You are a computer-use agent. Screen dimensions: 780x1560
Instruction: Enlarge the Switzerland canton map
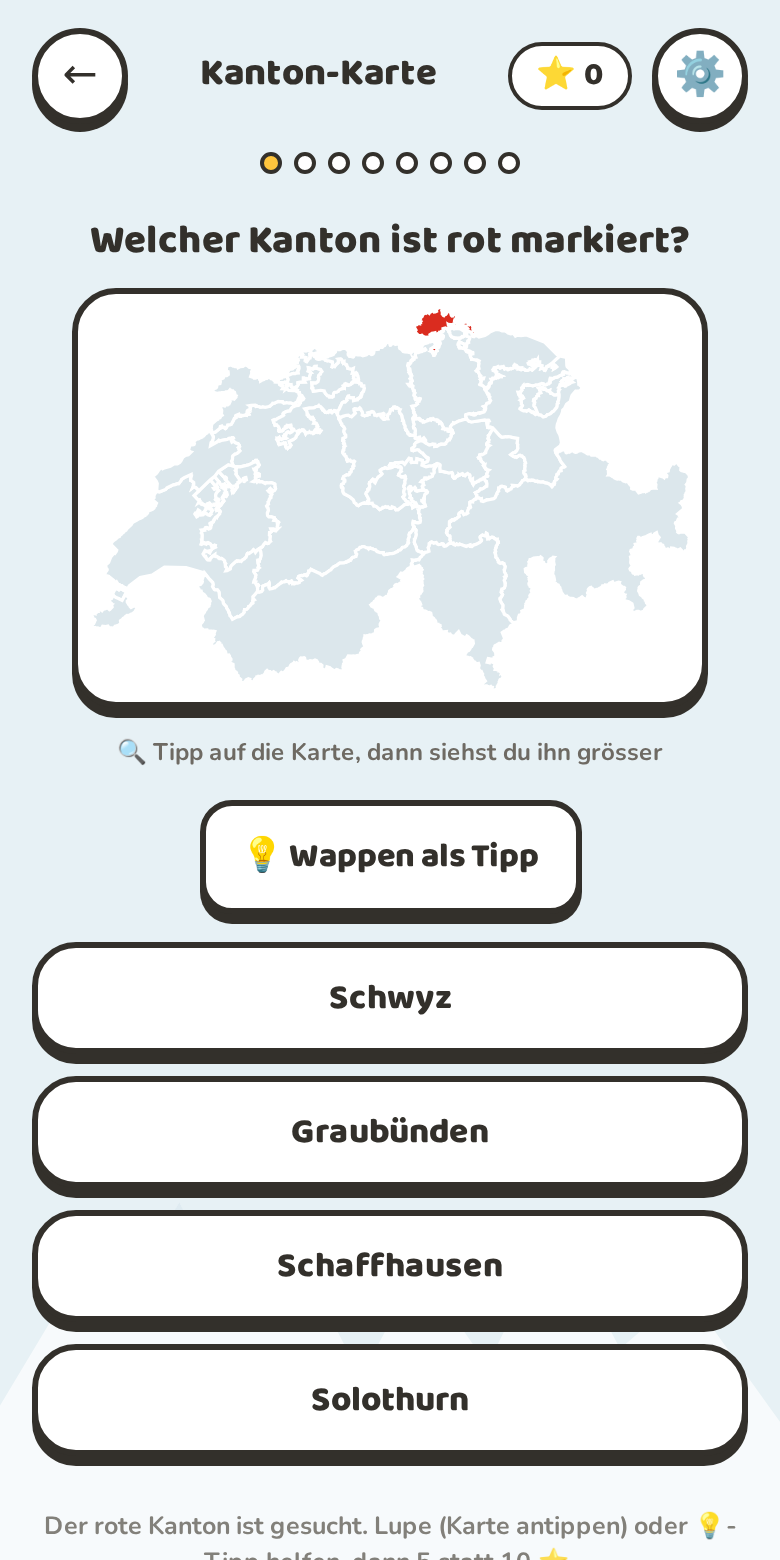coord(390,500)
